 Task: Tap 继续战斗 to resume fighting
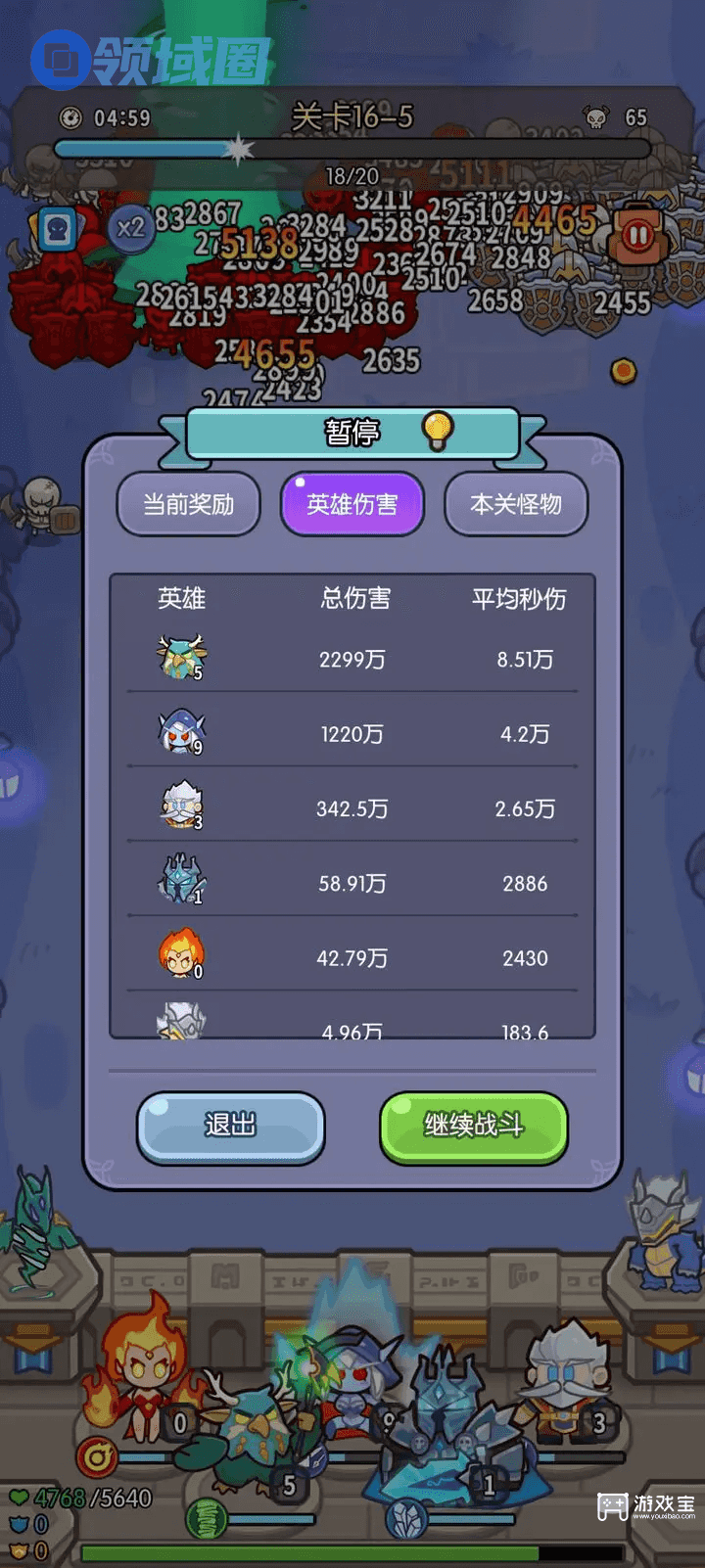(x=474, y=1126)
